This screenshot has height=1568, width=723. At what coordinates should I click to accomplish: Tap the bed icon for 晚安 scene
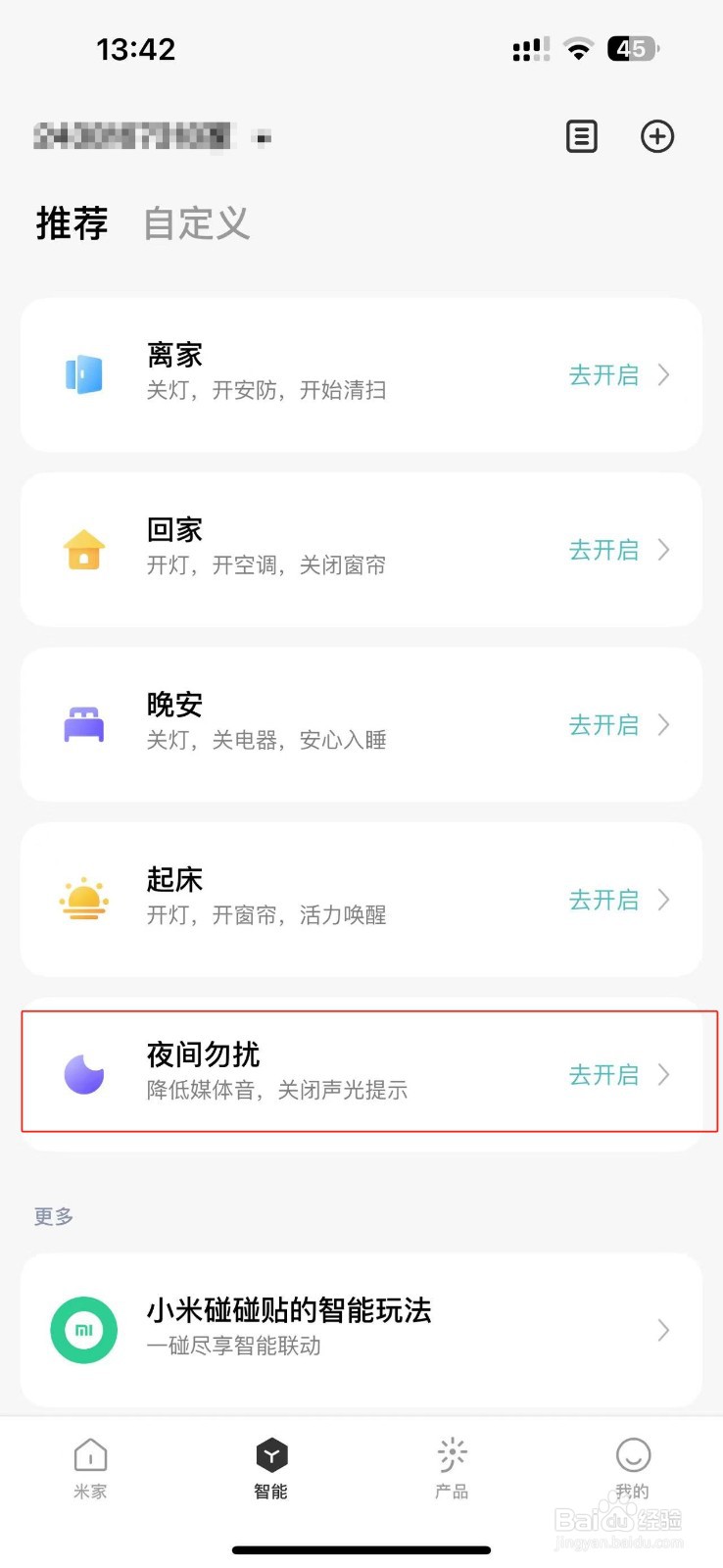(x=84, y=724)
